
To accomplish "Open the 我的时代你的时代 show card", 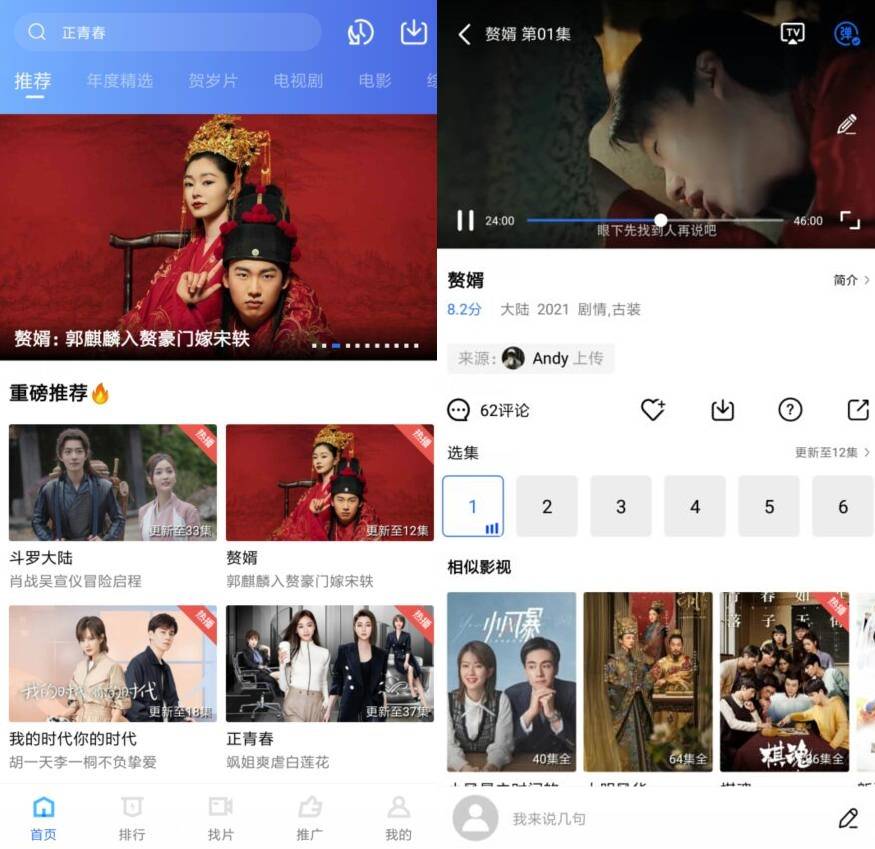I will coord(113,664).
